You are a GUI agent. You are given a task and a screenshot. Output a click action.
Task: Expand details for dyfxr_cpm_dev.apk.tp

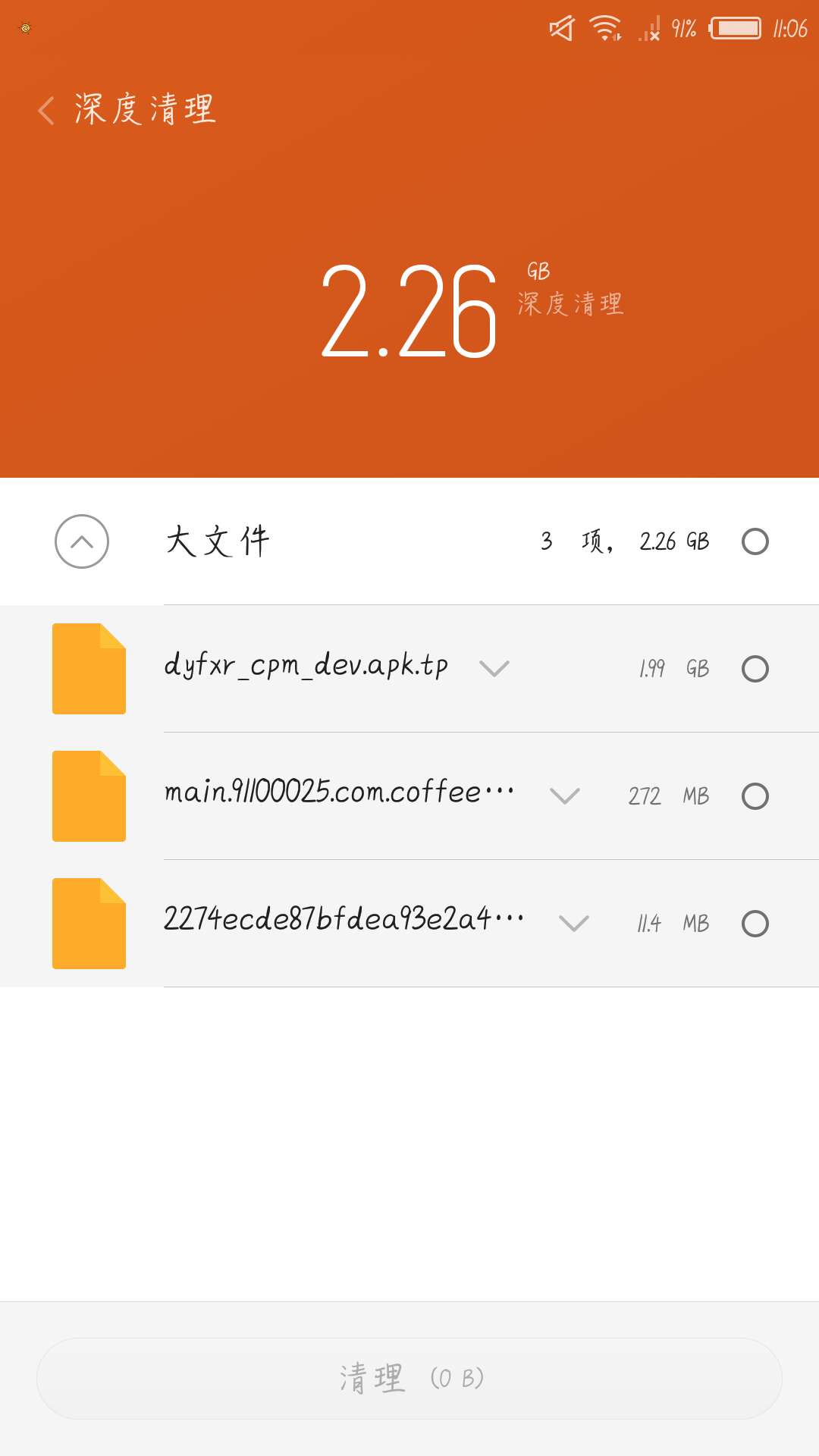tap(494, 668)
